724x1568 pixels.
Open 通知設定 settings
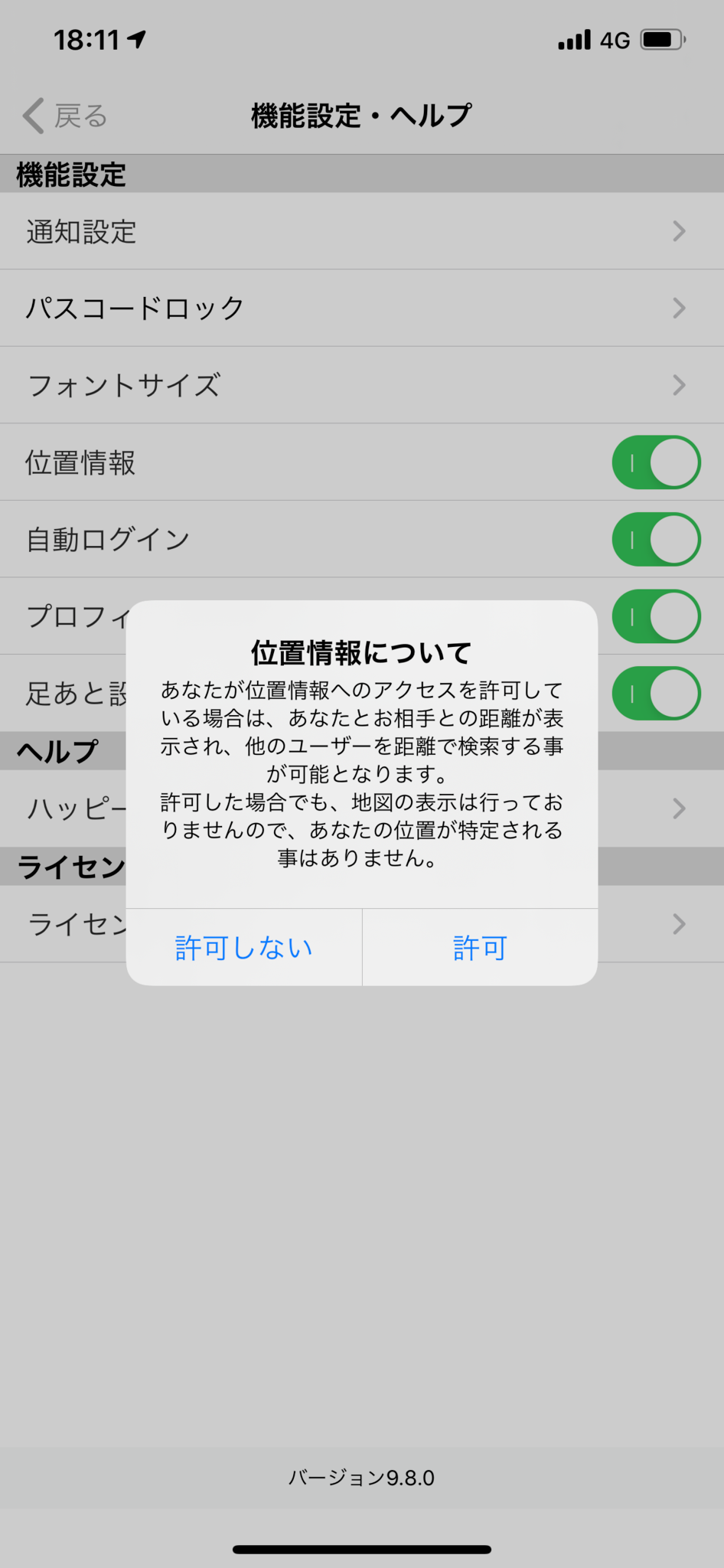point(361,231)
